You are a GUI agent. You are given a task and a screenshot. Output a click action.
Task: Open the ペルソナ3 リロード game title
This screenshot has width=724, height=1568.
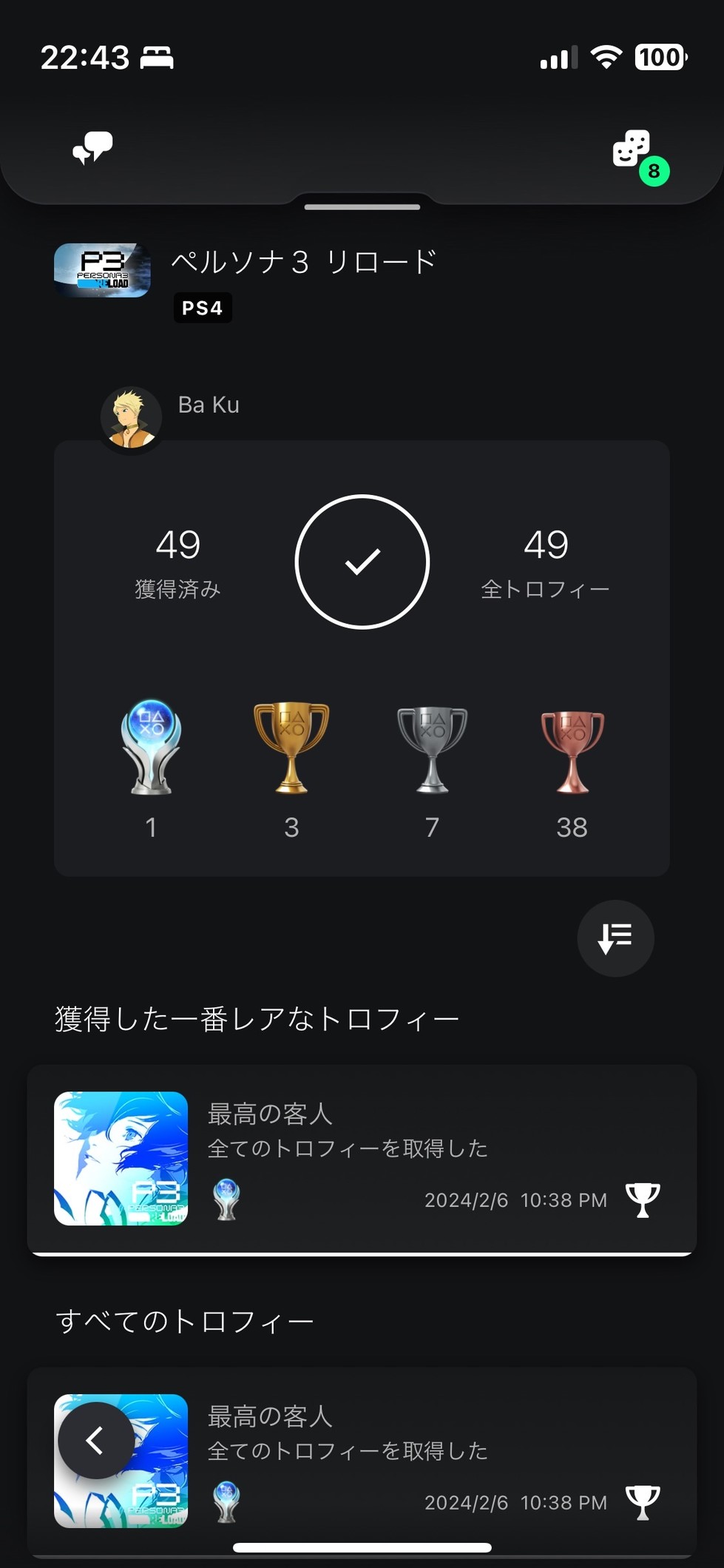pos(303,263)
